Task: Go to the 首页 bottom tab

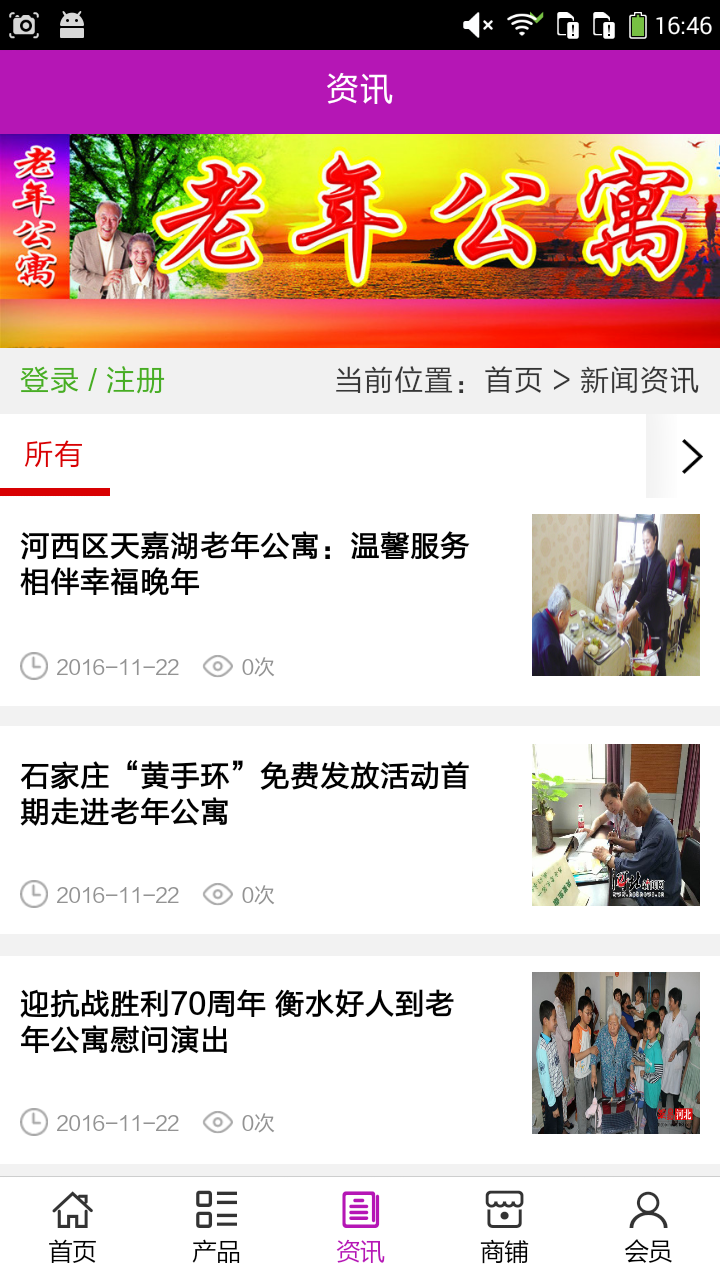Action: [72, 1228]
